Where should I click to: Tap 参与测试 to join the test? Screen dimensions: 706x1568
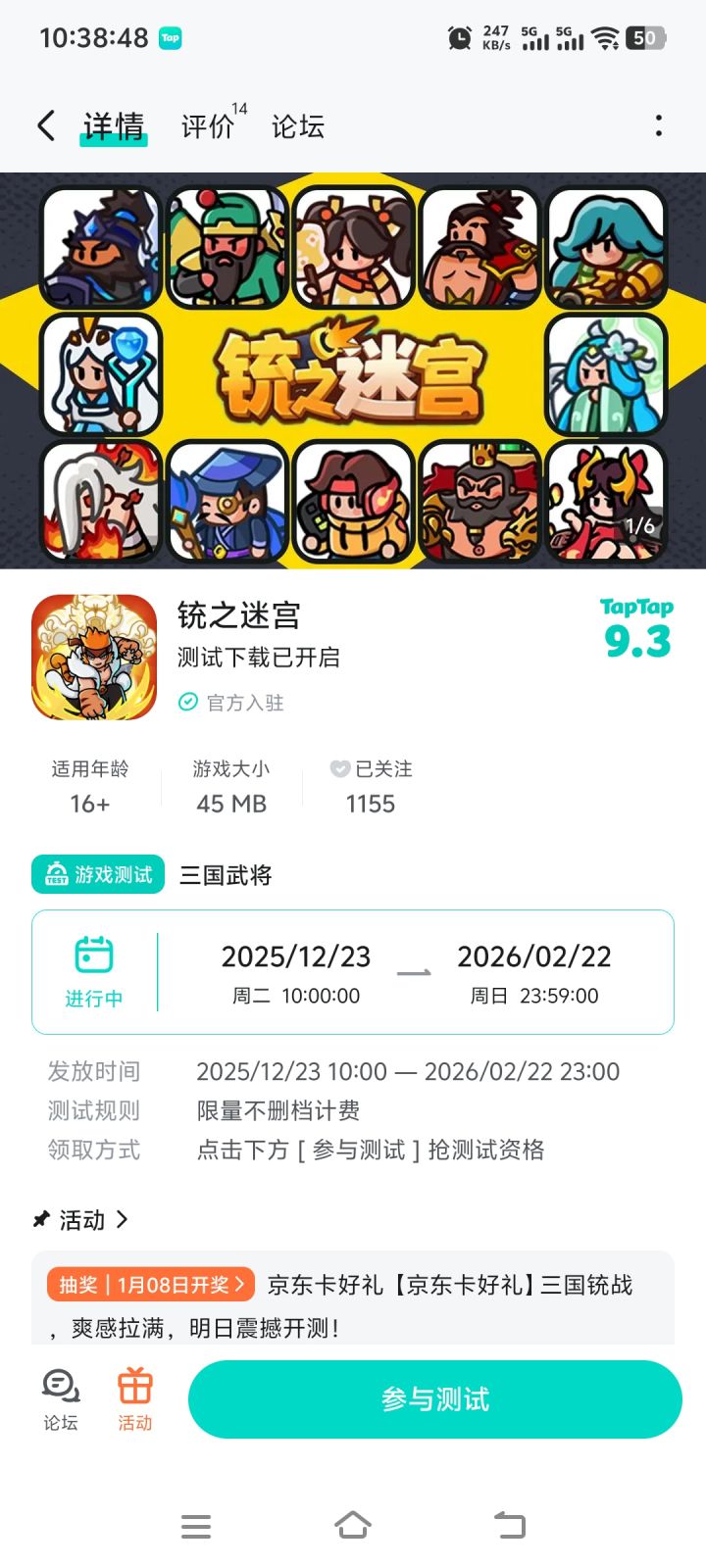point(434,1399)
